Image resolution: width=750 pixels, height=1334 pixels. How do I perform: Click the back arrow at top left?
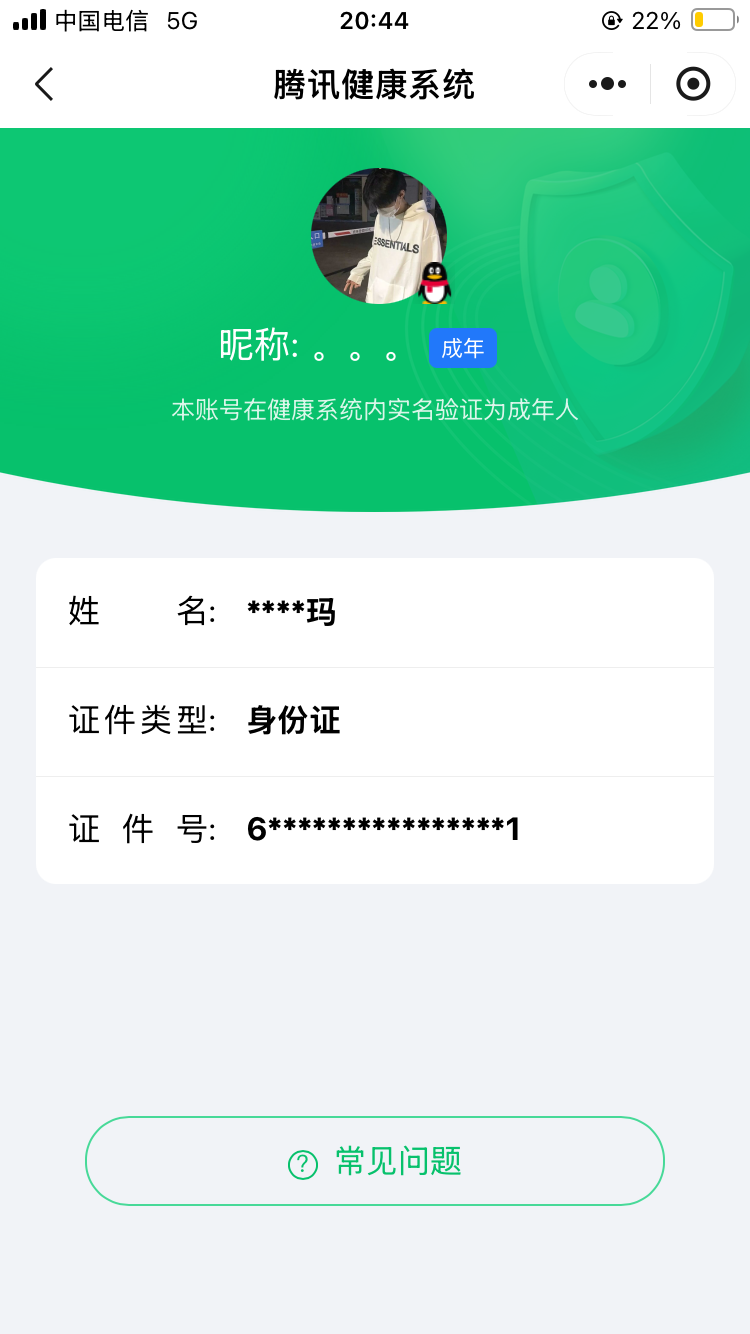[44, 84]
